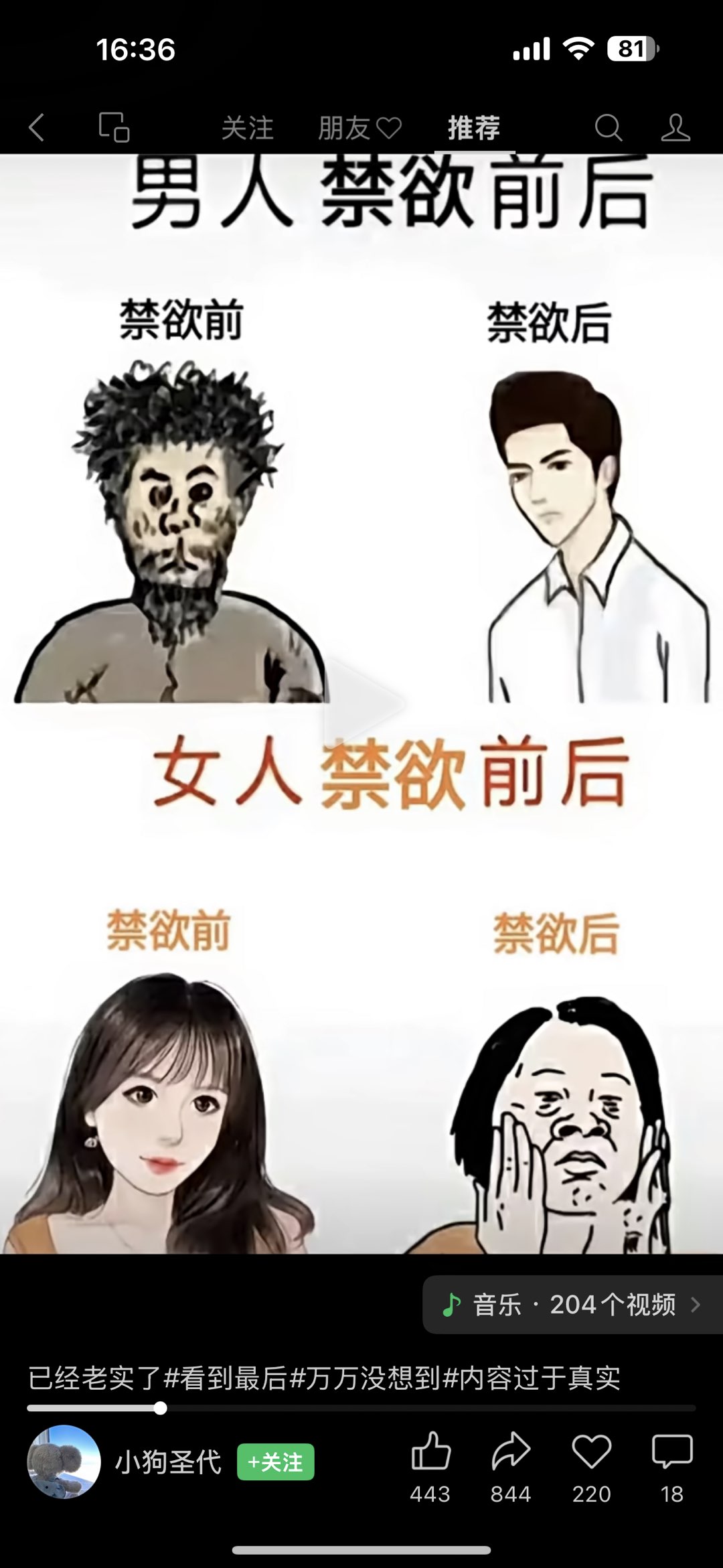Screen dimensions: 723x1568
Task: Tap the #看到最后 hashtag
Action: [226, 1378]
